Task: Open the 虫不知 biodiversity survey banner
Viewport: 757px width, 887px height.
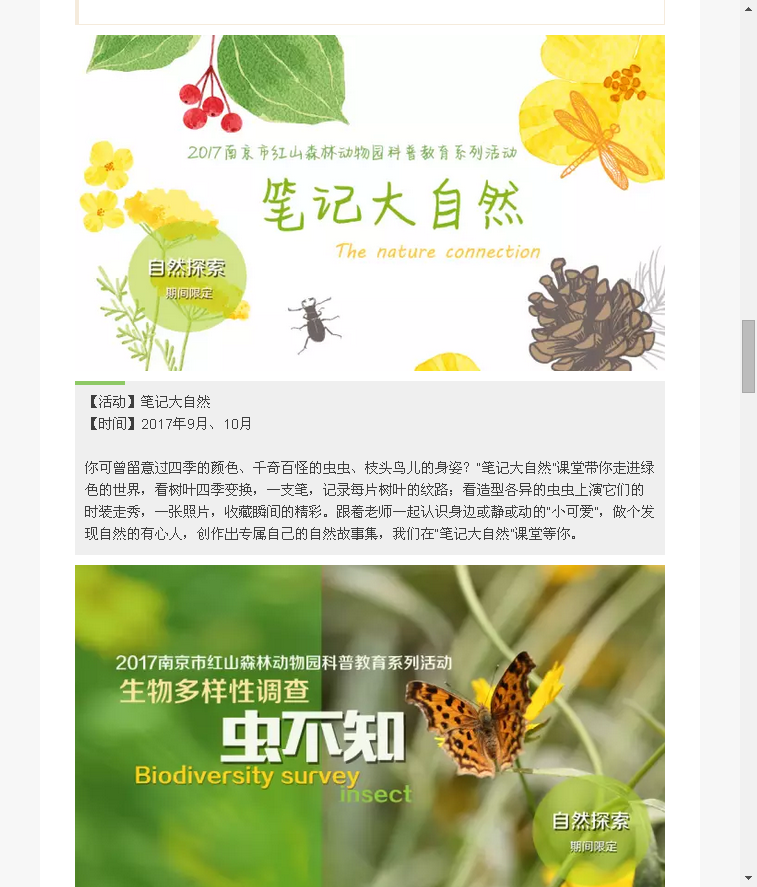Action: pos(370,725)
